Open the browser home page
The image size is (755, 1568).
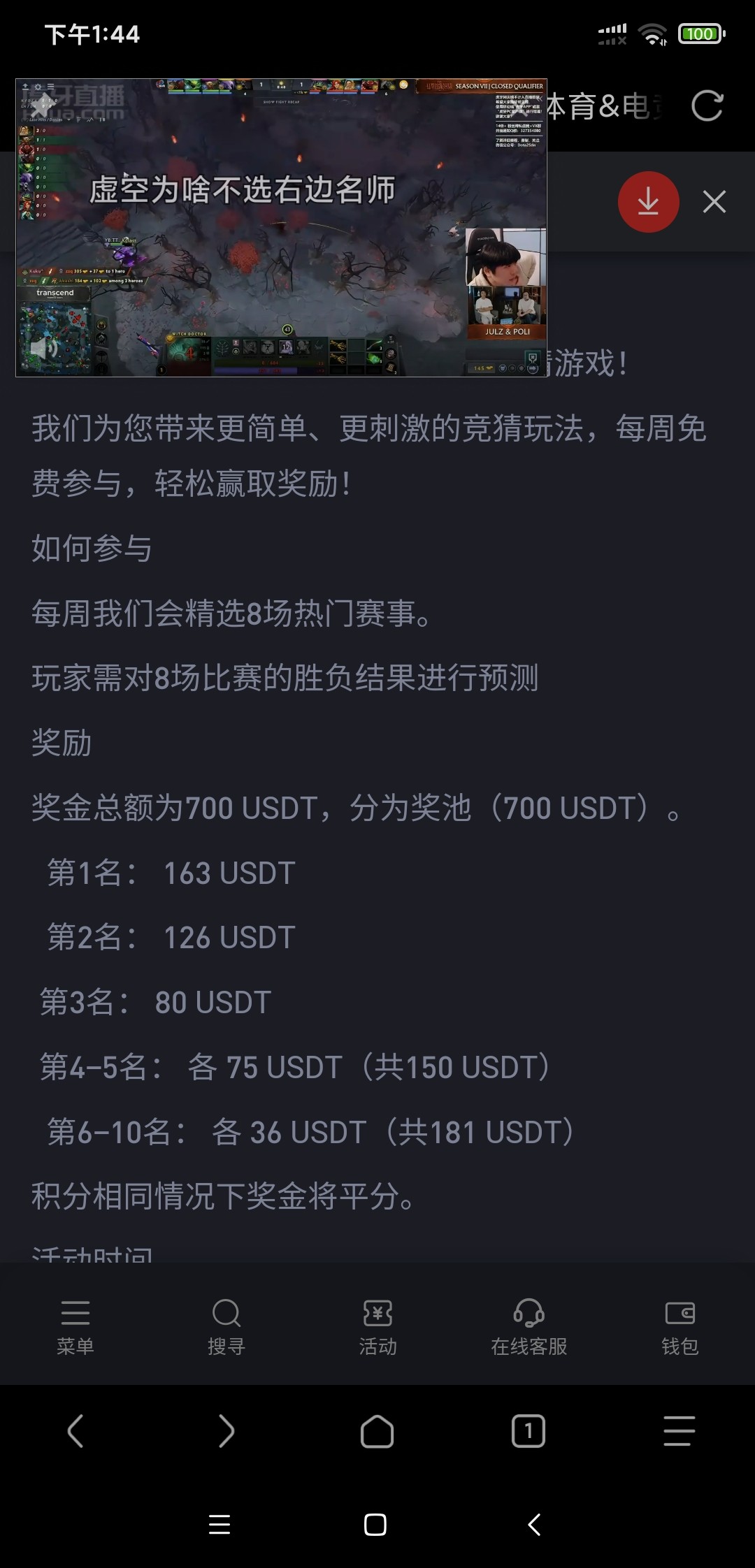point(377,1430)
